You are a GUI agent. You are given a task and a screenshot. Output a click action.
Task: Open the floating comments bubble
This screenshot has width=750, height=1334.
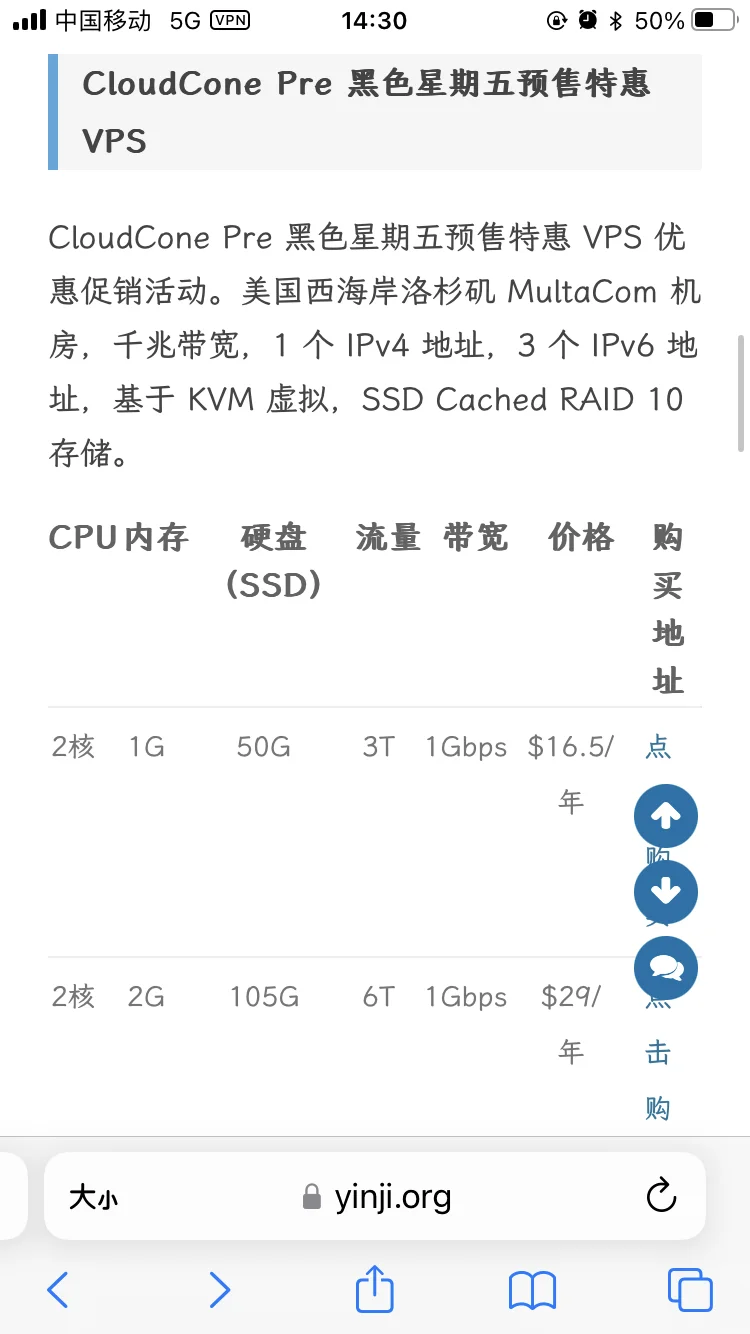666,967
